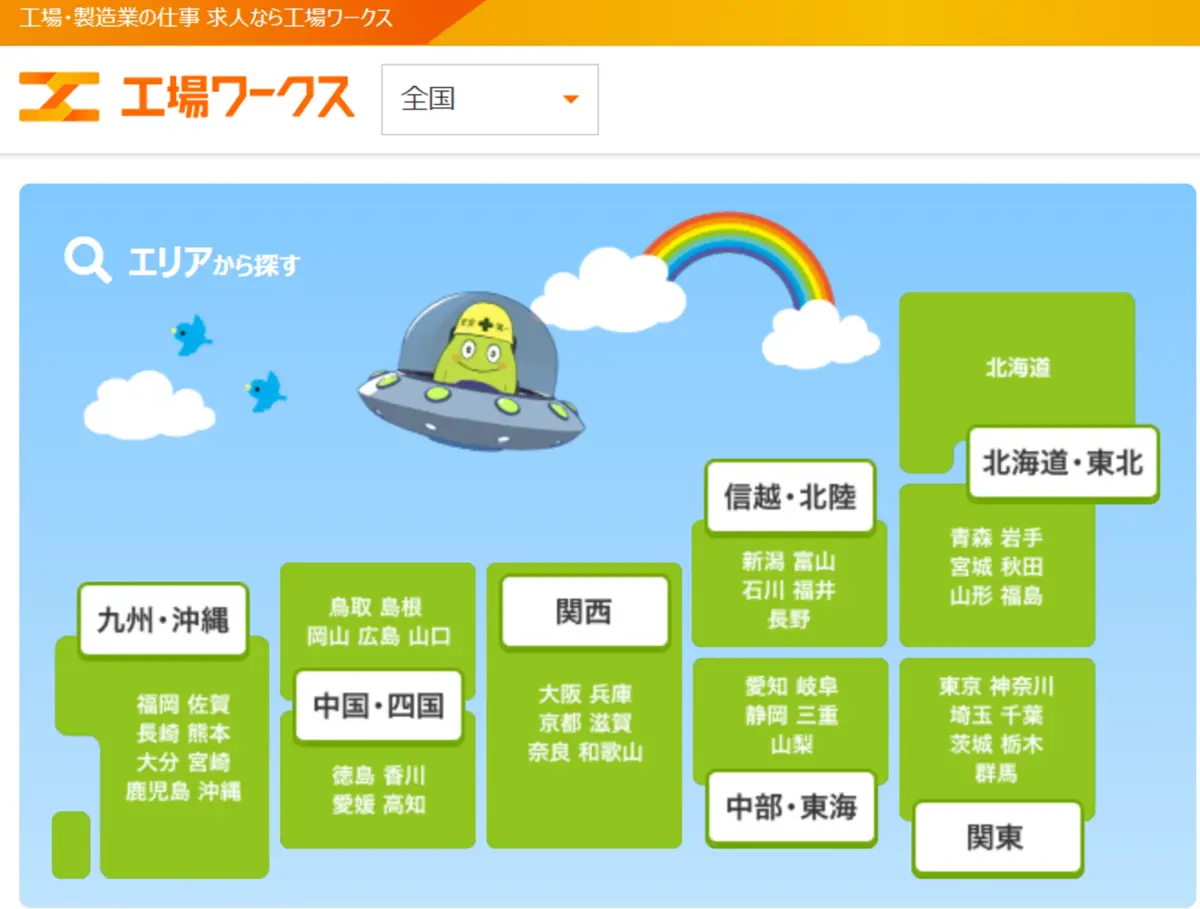Open jobs in 宮城 prefecture

(x=971, y=567)
